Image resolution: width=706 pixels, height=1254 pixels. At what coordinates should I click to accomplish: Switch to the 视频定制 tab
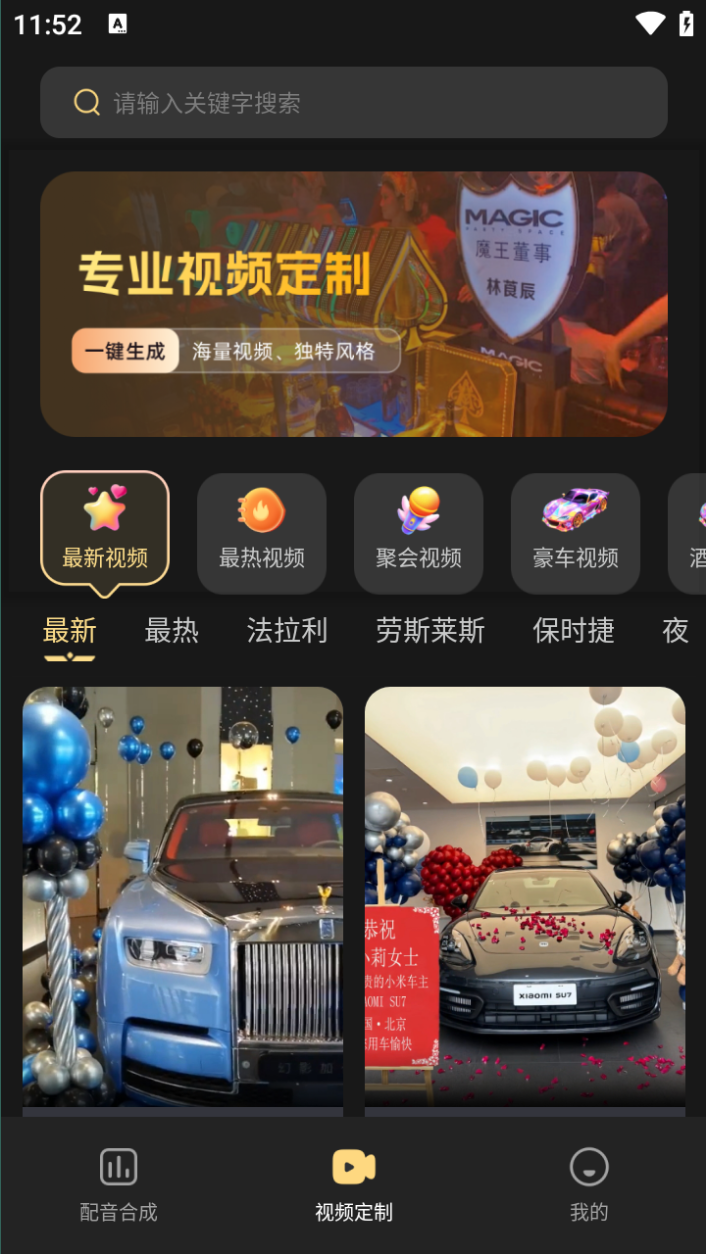pyautogui.click(x=353, y=1185)
